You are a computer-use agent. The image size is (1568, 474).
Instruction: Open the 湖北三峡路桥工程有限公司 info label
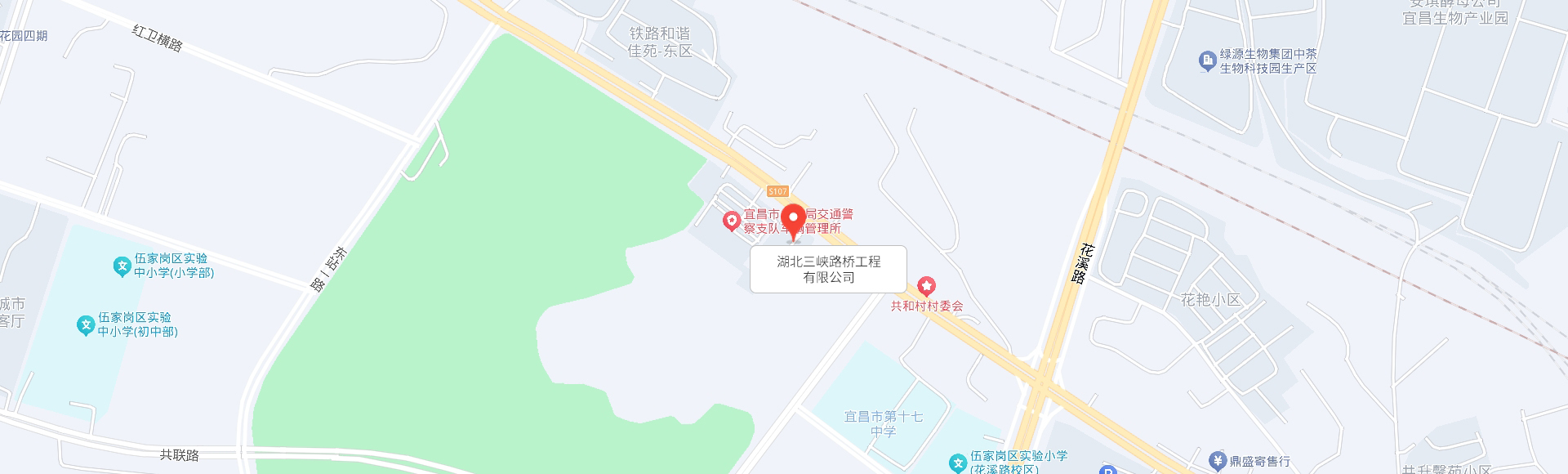(x=828, y=269)
